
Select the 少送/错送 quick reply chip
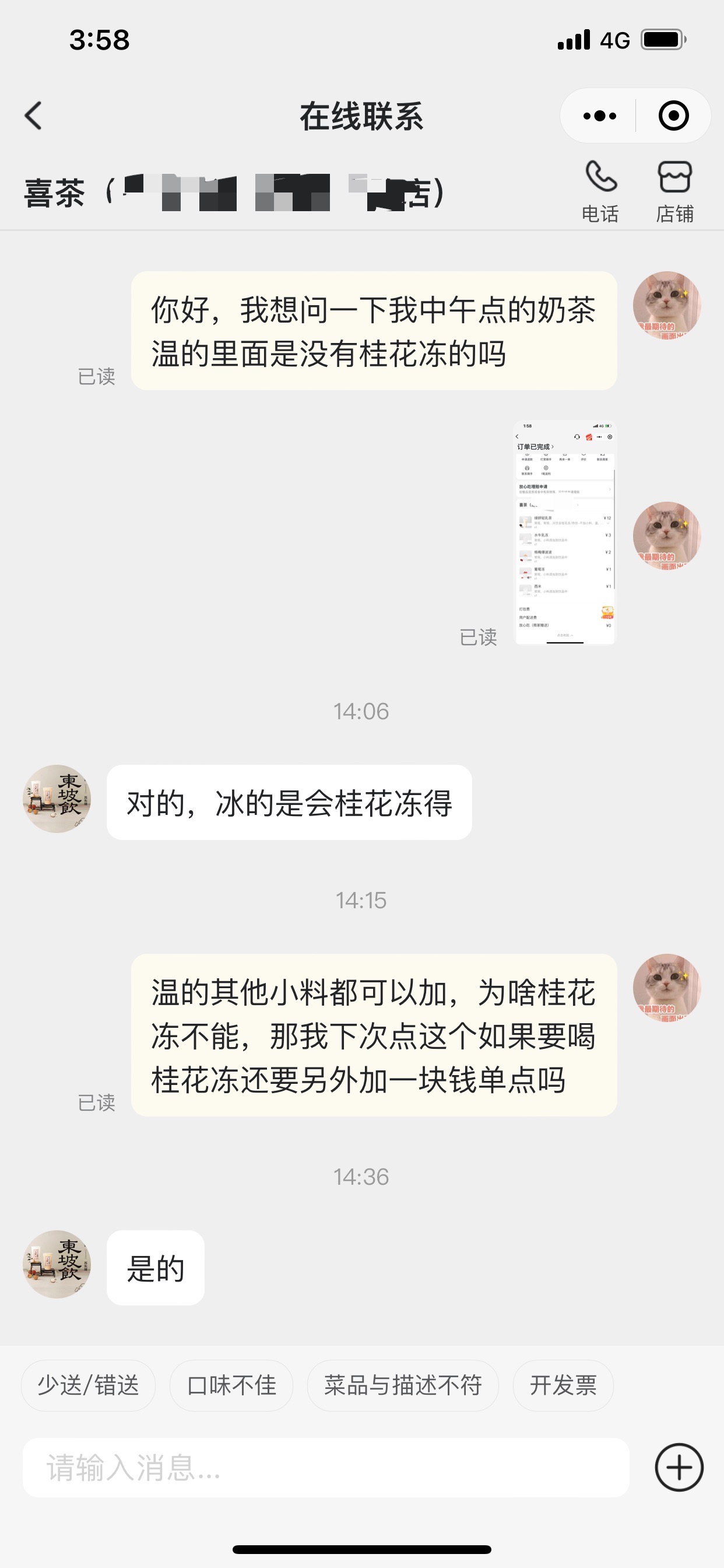tap(88, 1385)
